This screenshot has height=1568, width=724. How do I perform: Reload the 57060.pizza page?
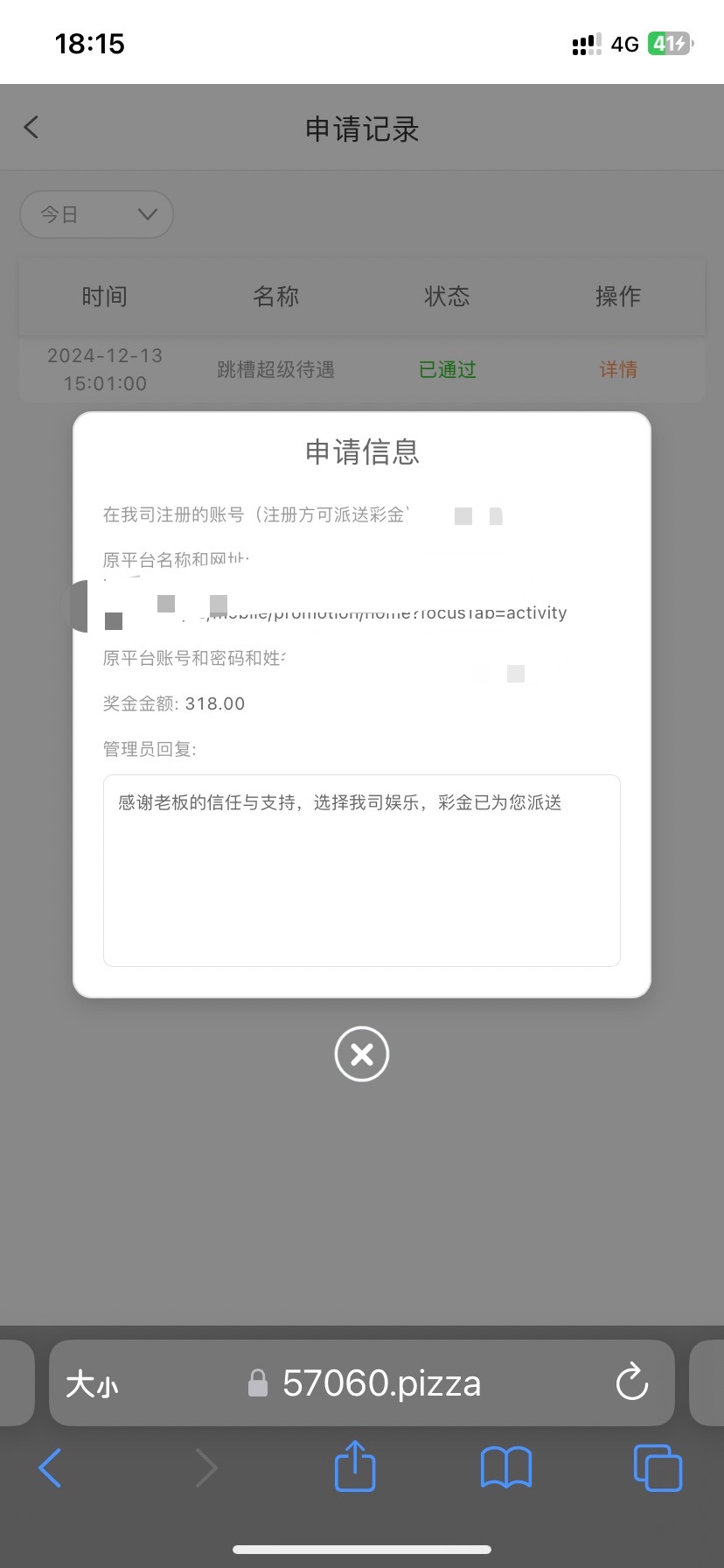[x=631, y=1382]
